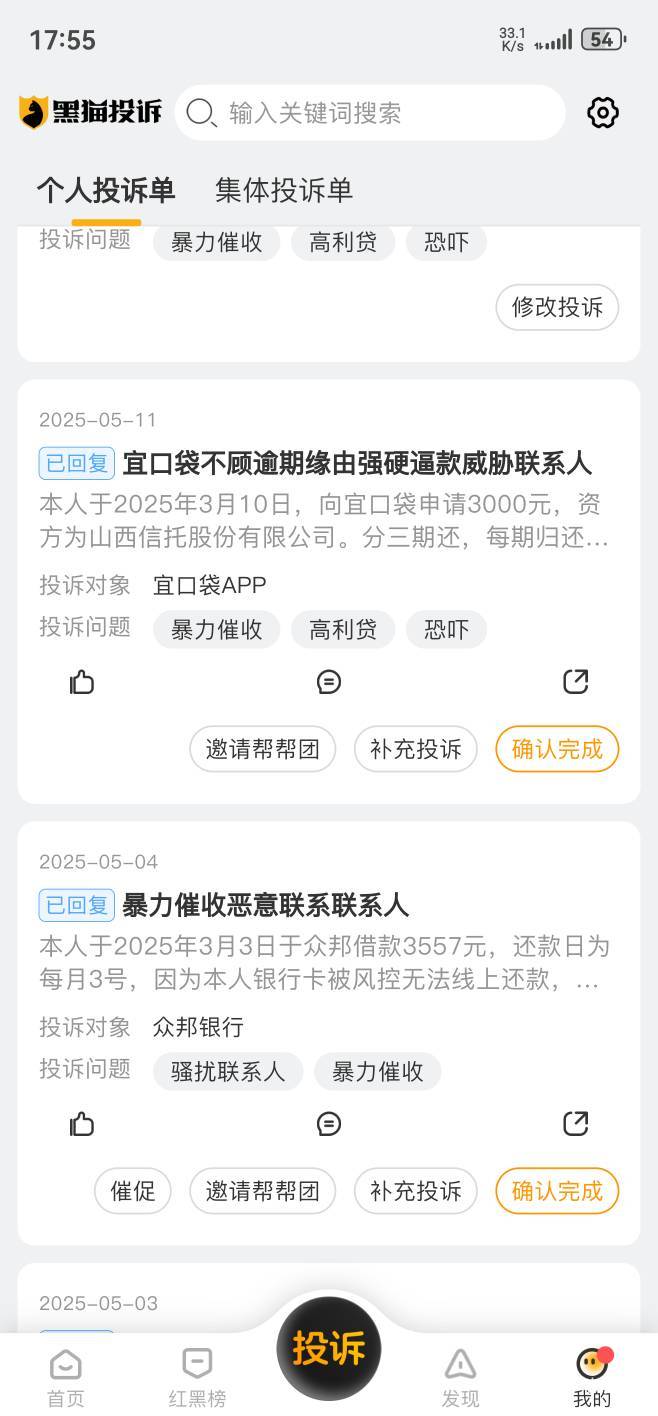The height and width of the screenshot is (1416, 658).
Task: Tap 确认完成 on the 众邦银行 complaint
Action: tap(557, 1191)
